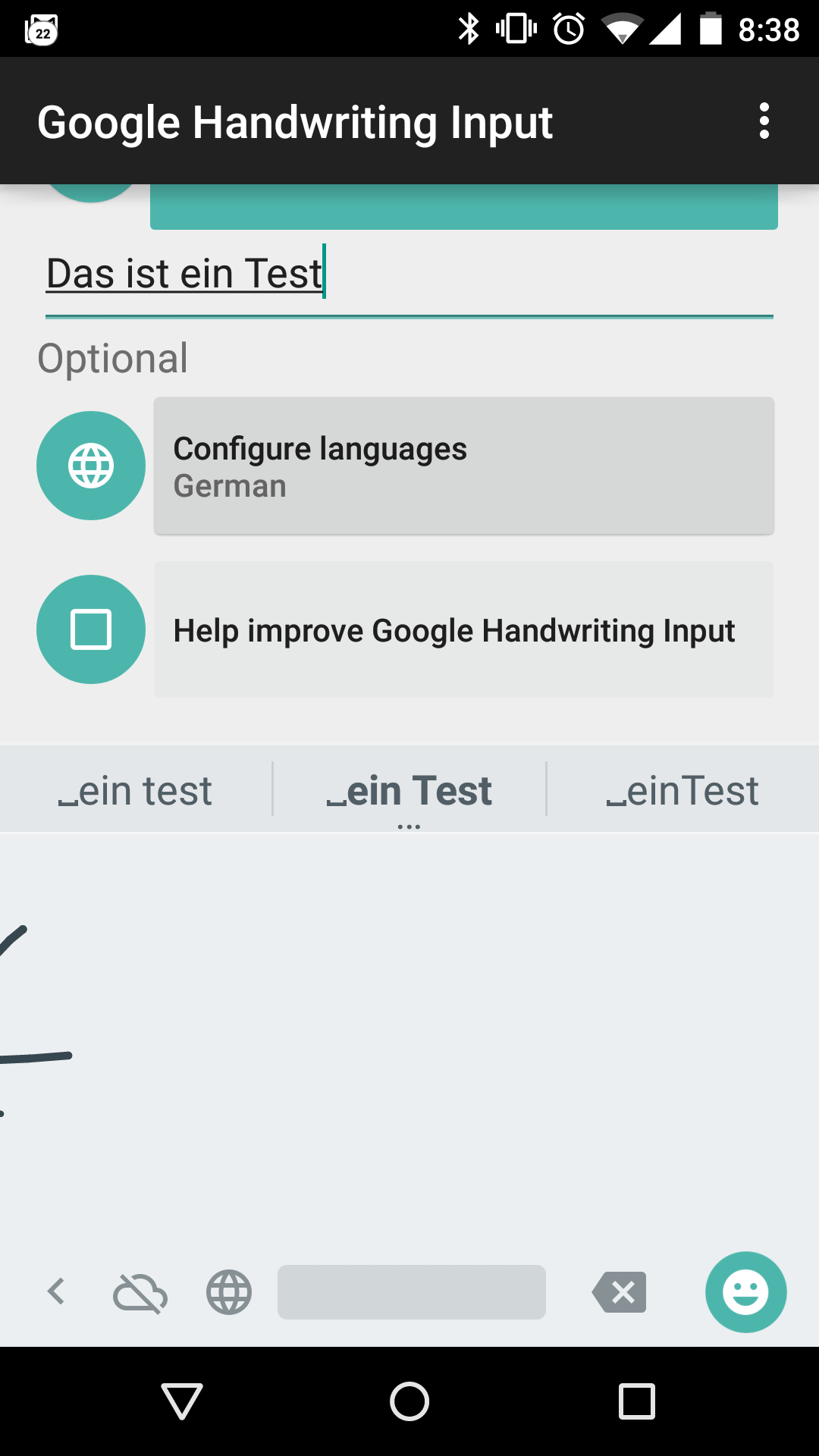Go to the home screen

pos(409,1401)
